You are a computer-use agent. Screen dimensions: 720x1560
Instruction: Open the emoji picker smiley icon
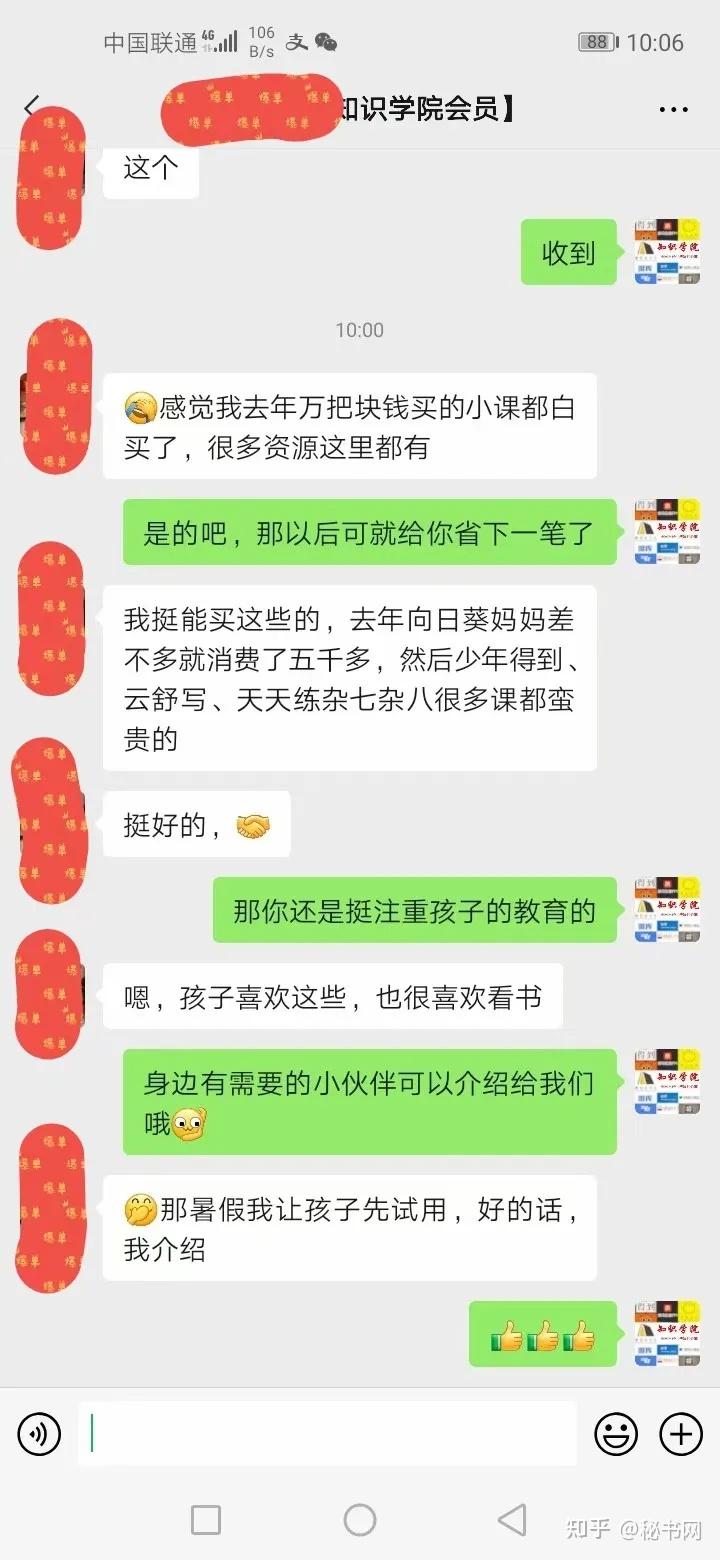tap(616, 1434)
